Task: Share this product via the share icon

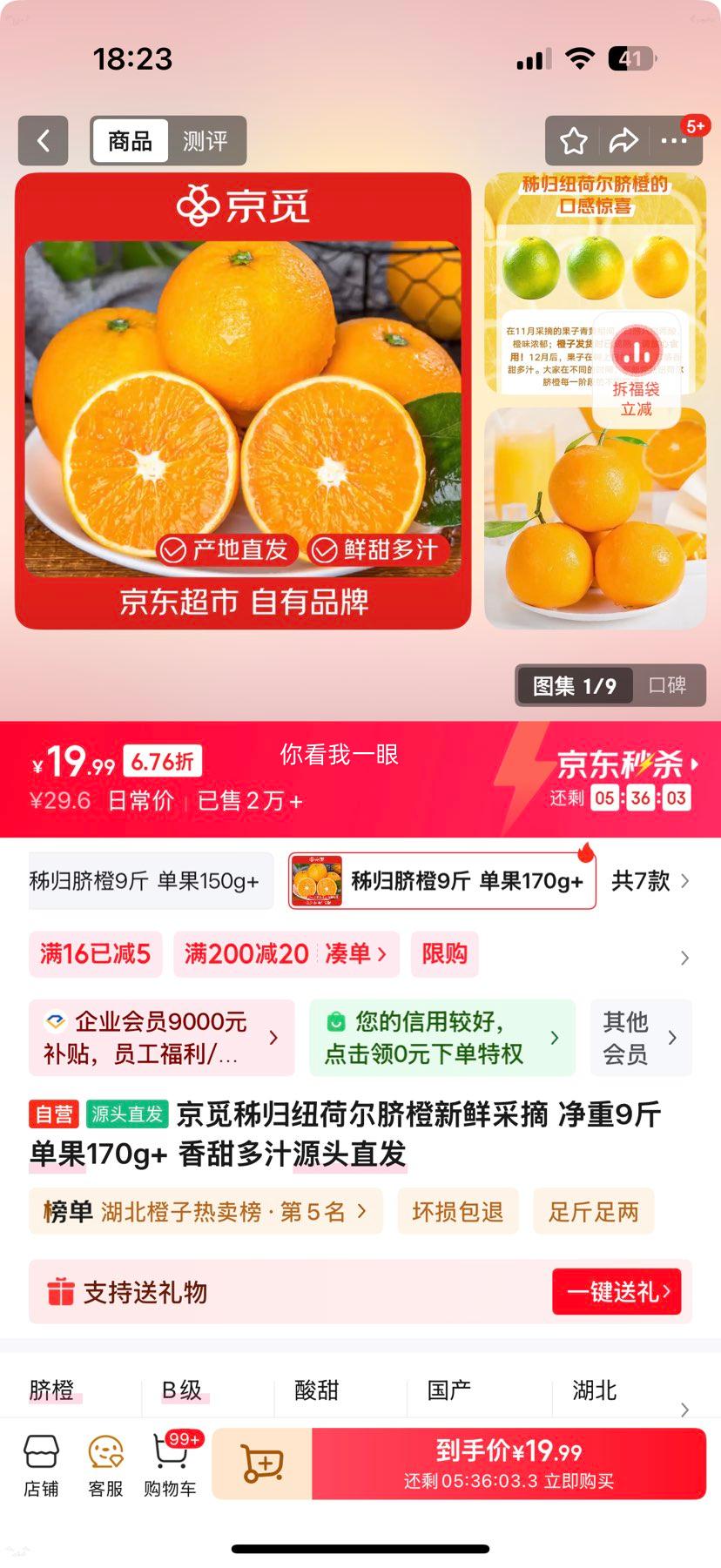Action: click(x=623, y=140)
